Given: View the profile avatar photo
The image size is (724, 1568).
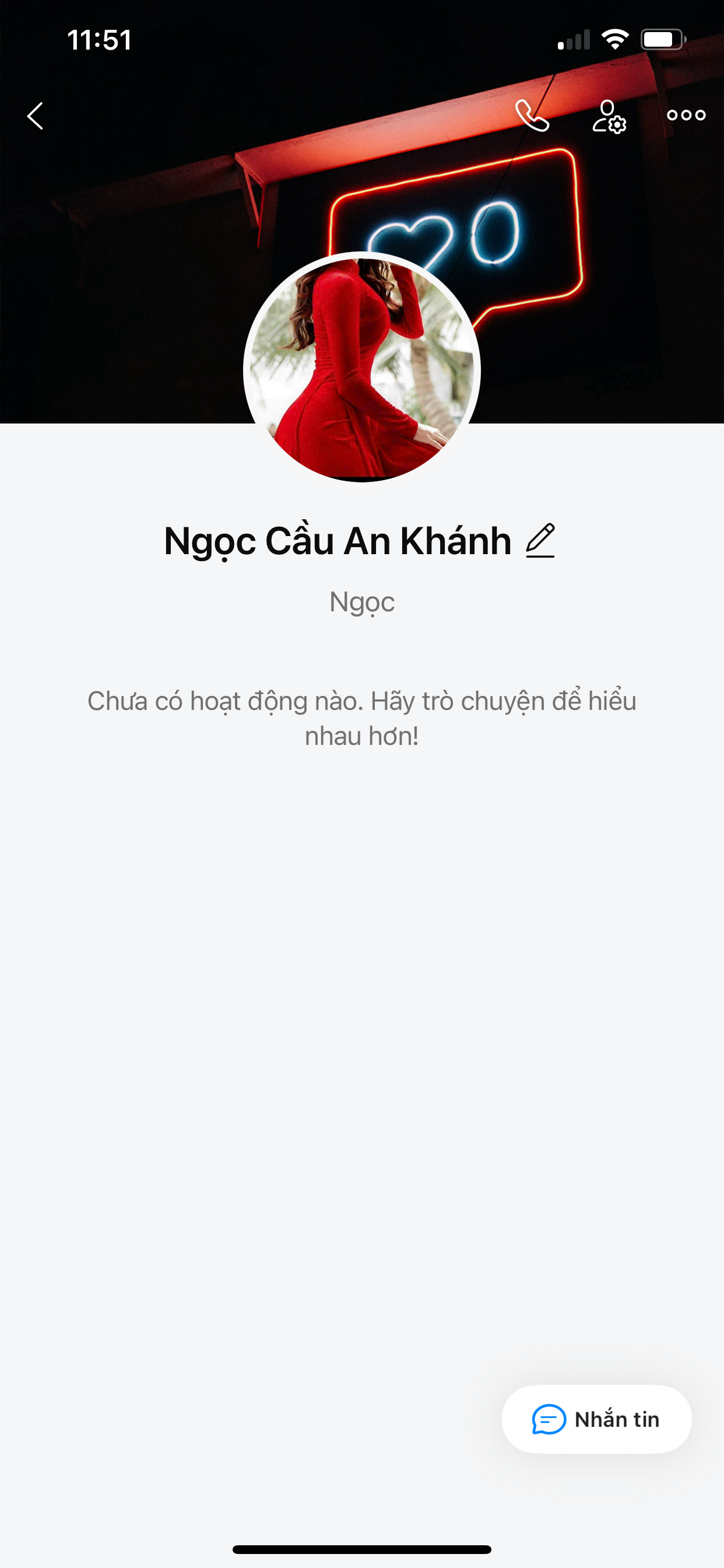Looking at the screenshot, I should coord(362,369).
